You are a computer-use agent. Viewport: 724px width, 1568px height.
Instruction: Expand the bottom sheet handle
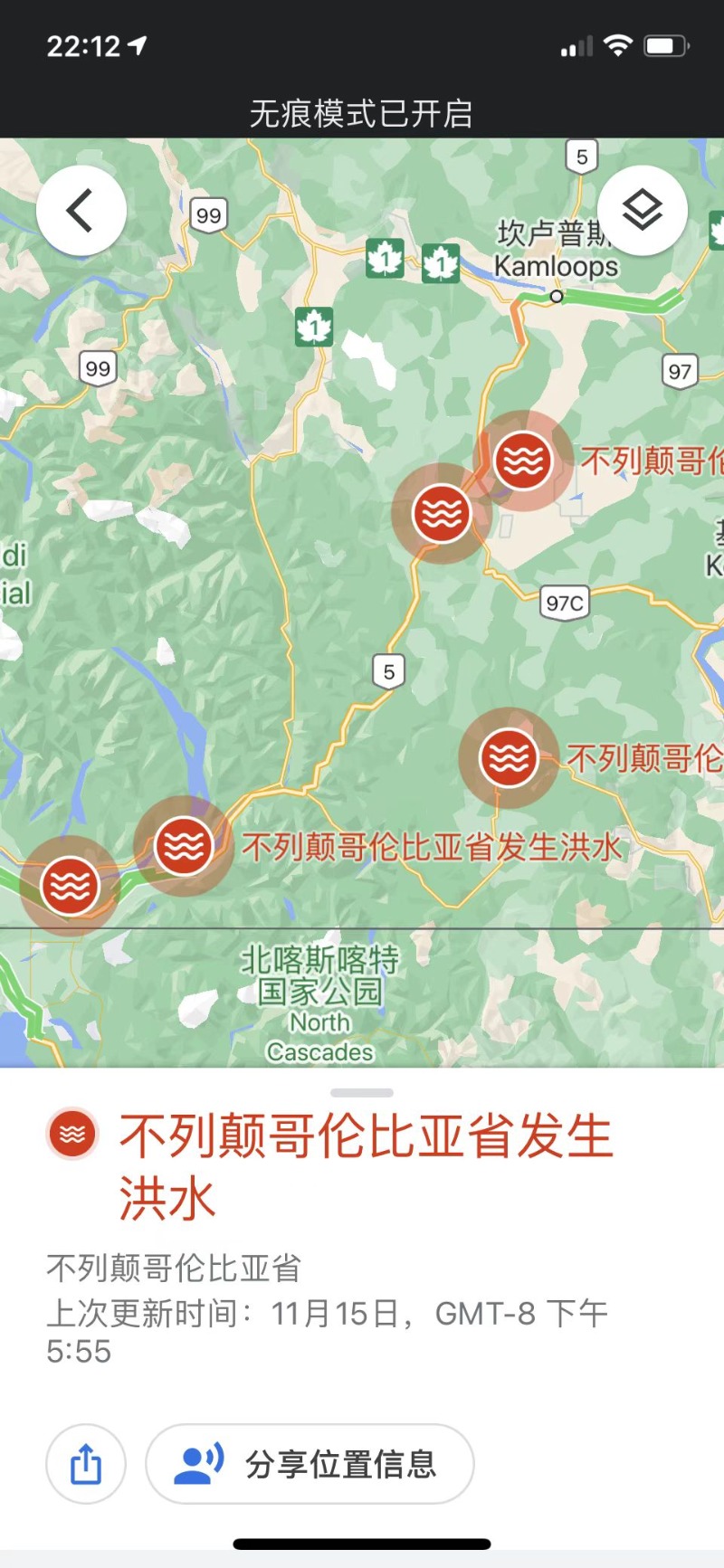(x=362, y=1093)
